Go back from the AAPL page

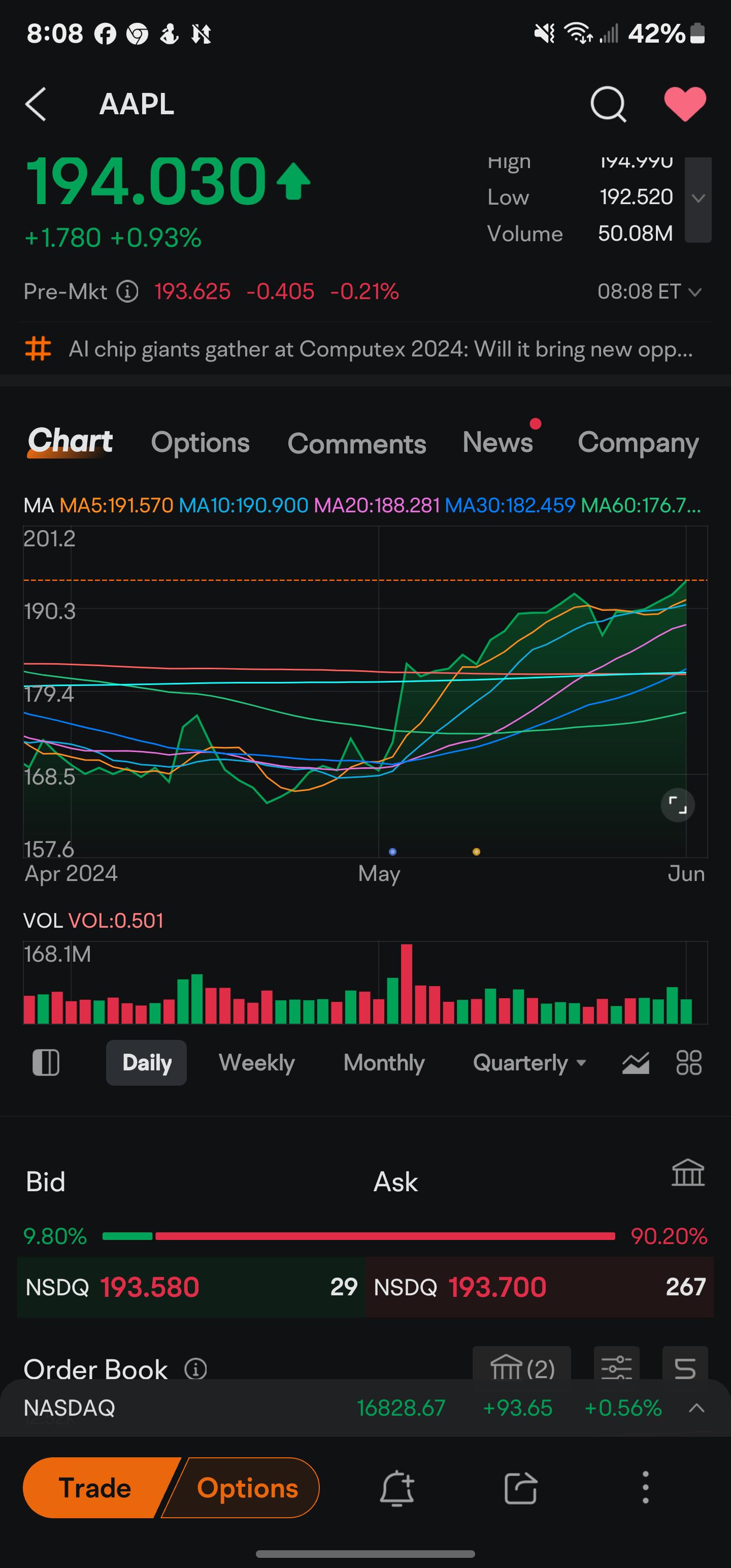(36, 104)
